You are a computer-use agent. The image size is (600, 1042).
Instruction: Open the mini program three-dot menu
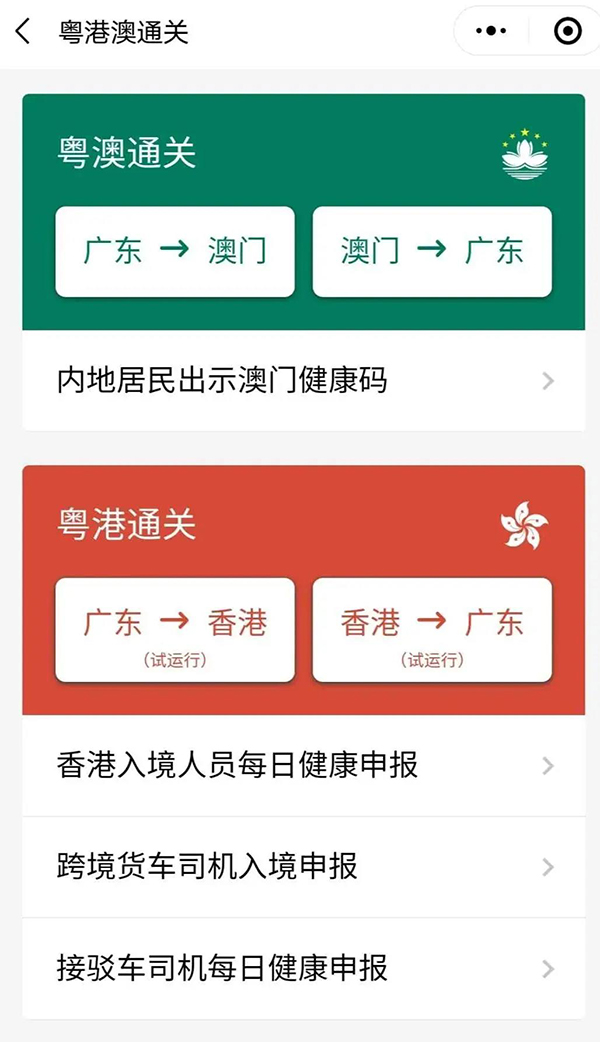(x=492, y=32)
